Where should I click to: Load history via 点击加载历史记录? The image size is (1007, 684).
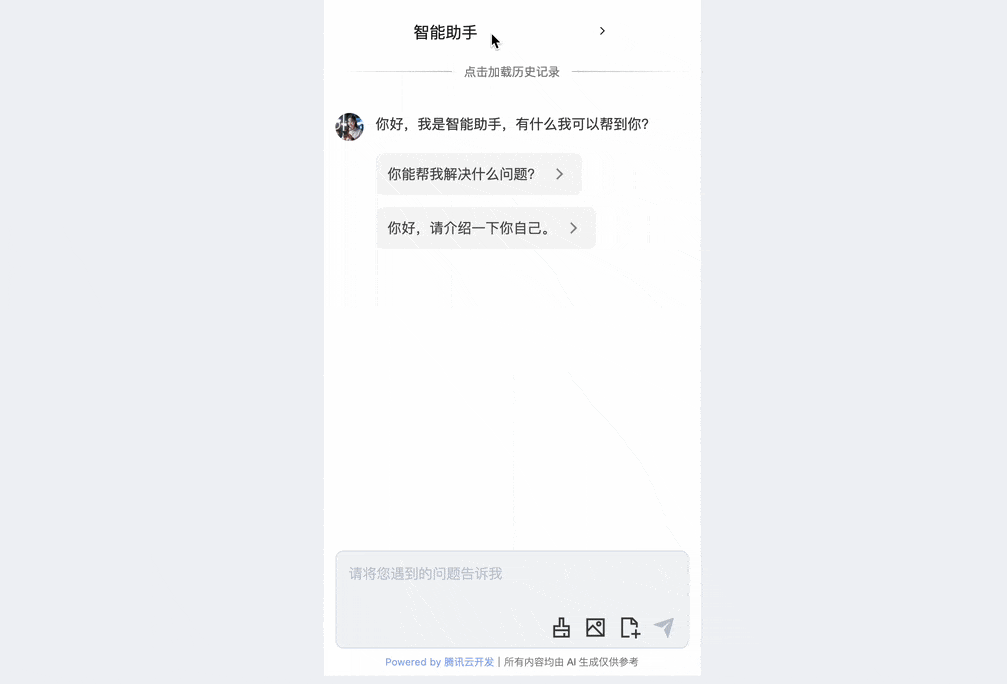511,72
